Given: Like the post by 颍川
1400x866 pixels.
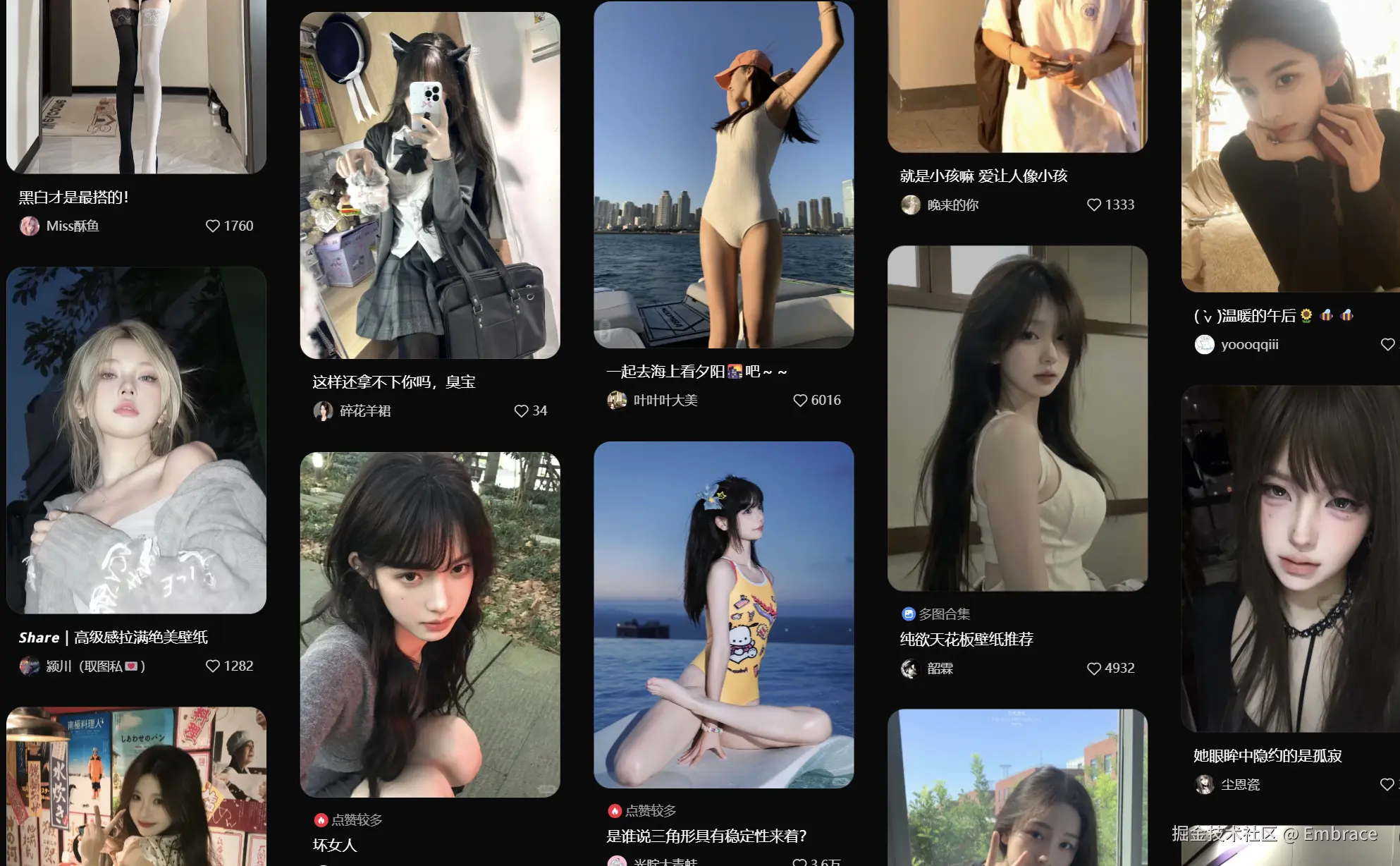Looking at the screenshot, I should [x=213, y=666].
